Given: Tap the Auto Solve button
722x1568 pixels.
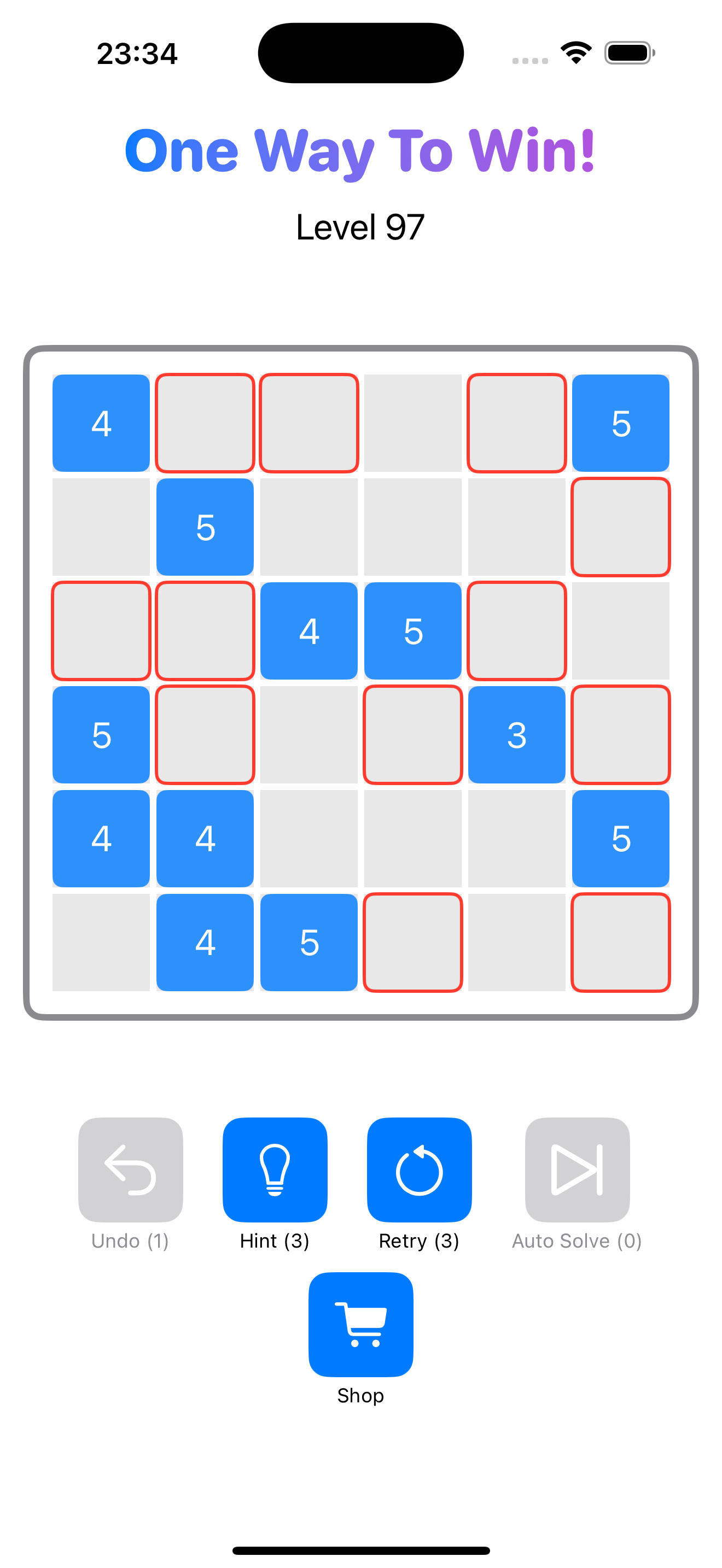Looking at the screenshot, I should pyautogui.click(x=577, y=1169).
